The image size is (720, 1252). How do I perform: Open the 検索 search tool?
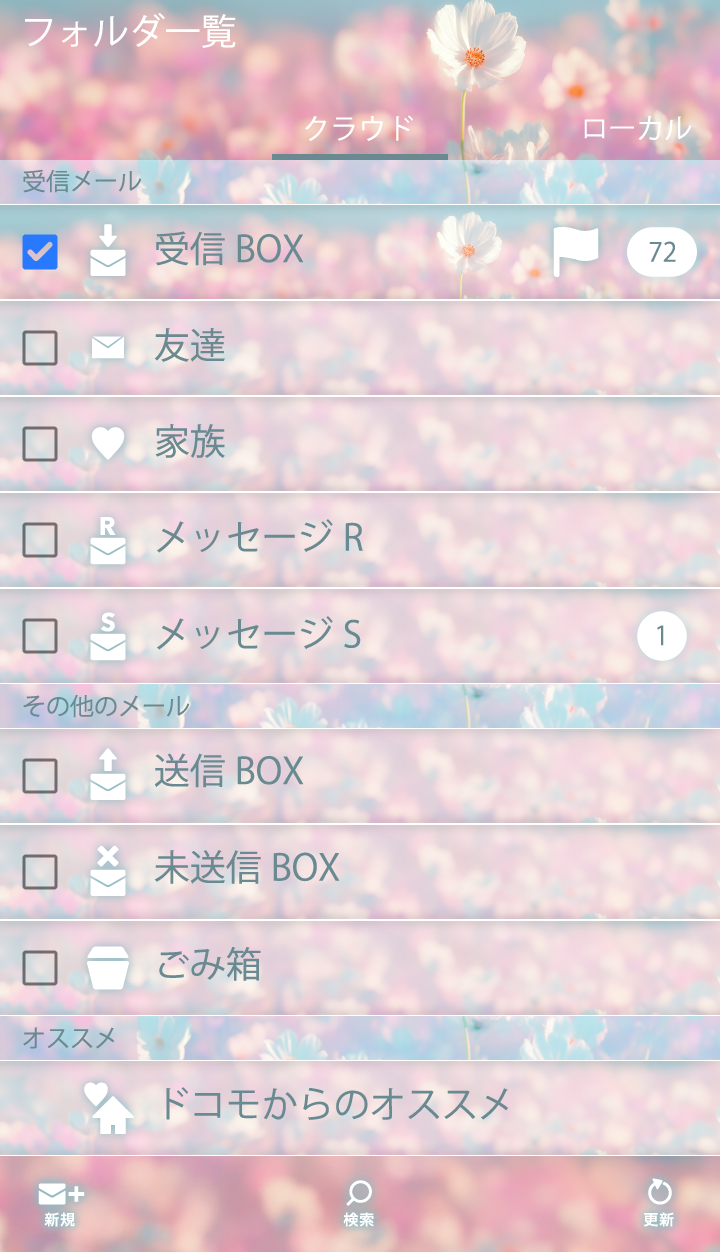coord(359,1204)
